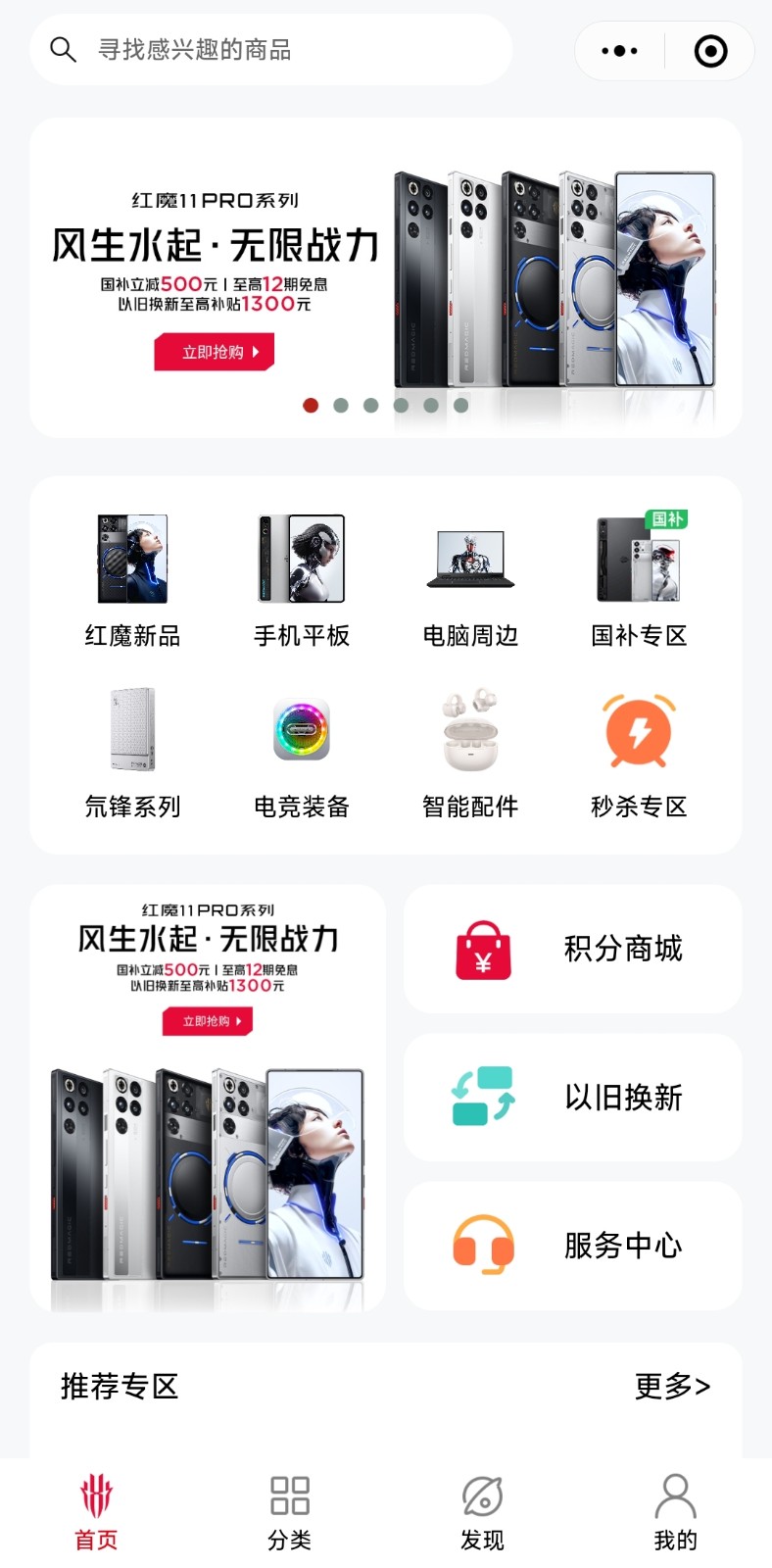The height and width of the screenshot is (1568, 772).
Task: Browse the 电竞装备 category
Action: pyautogui.click(x=301, y=752)
